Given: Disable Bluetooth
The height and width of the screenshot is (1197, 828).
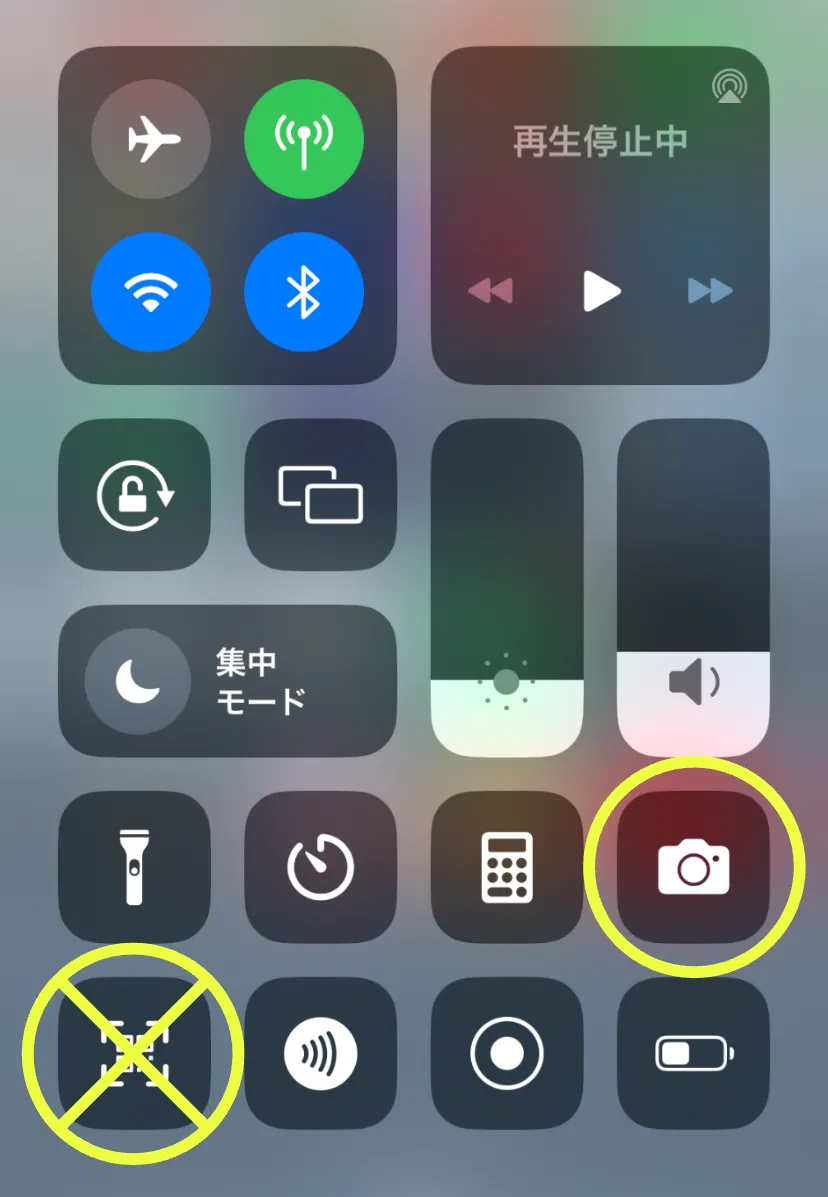Looking at the screenshot, I should (x=304, y=292).
